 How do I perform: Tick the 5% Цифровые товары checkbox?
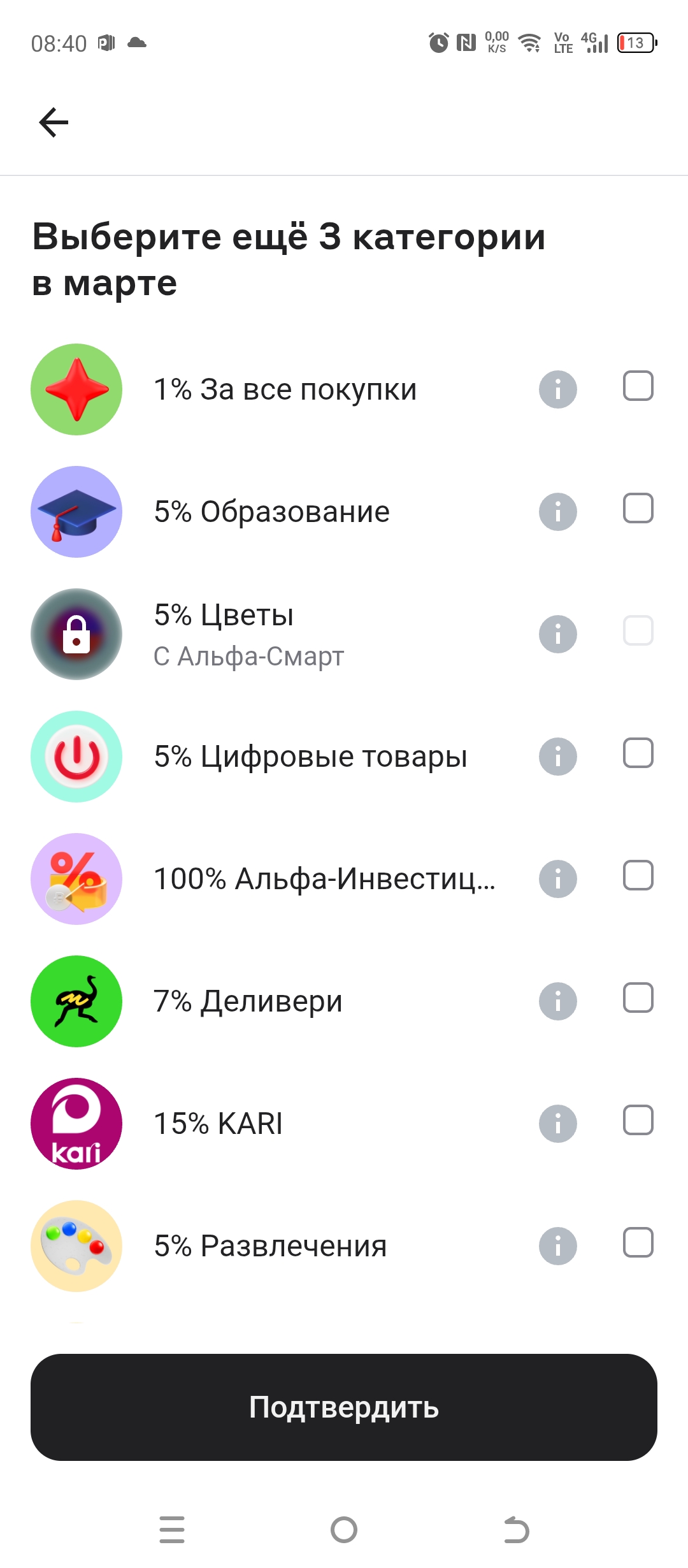638,753
